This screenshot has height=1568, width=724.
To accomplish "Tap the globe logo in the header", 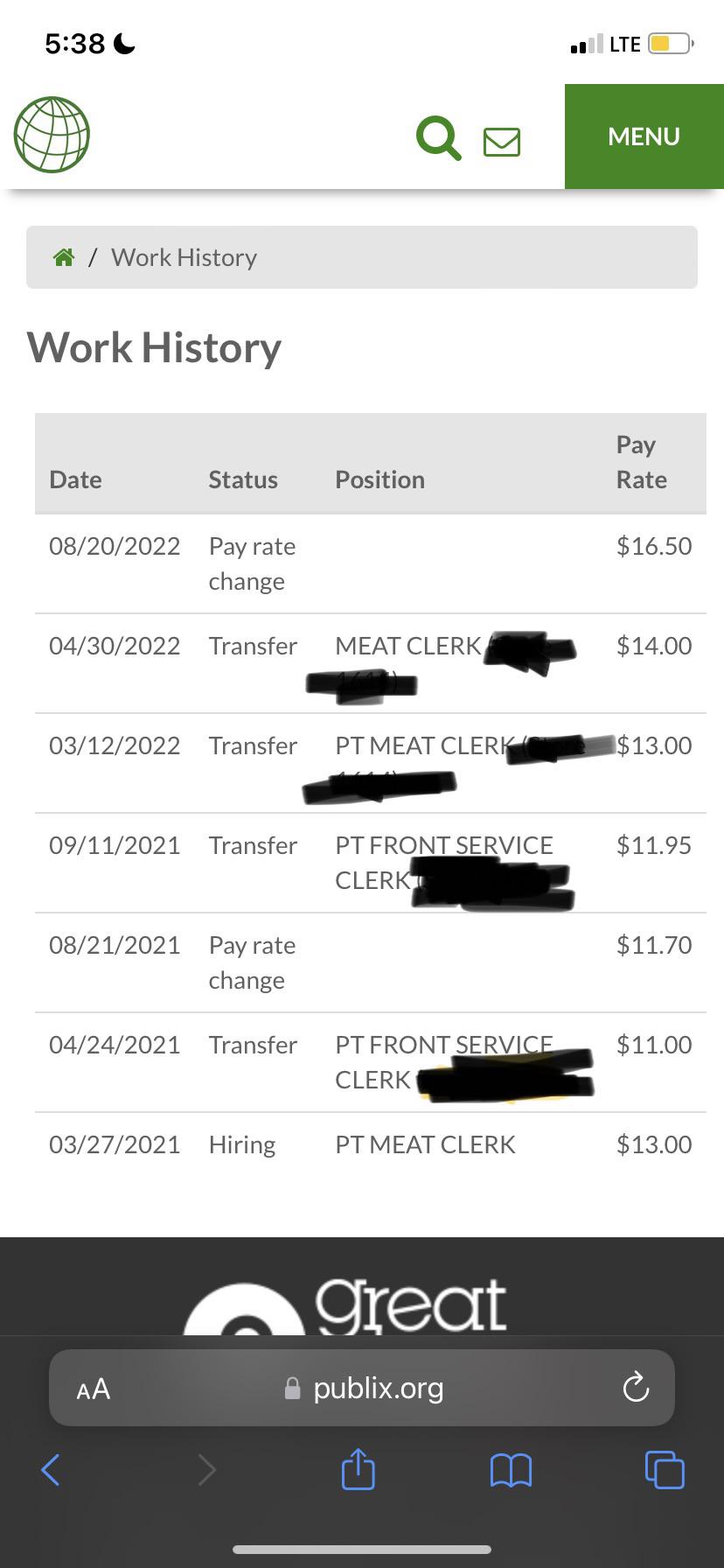I will pyautogui.click(x=52, y=135).
